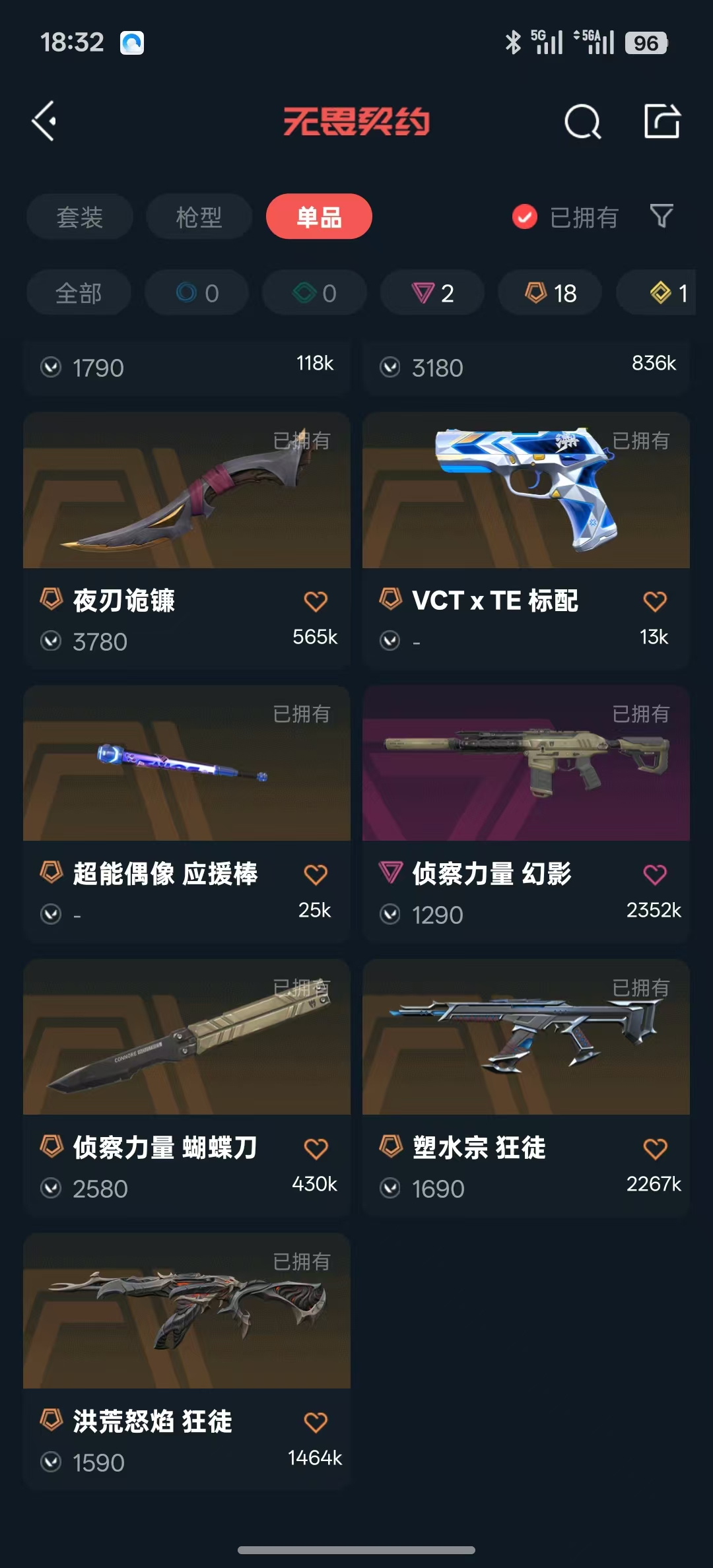Go back using the arrow
Screen dimensions: 713x1568
(x=45, y=121)
